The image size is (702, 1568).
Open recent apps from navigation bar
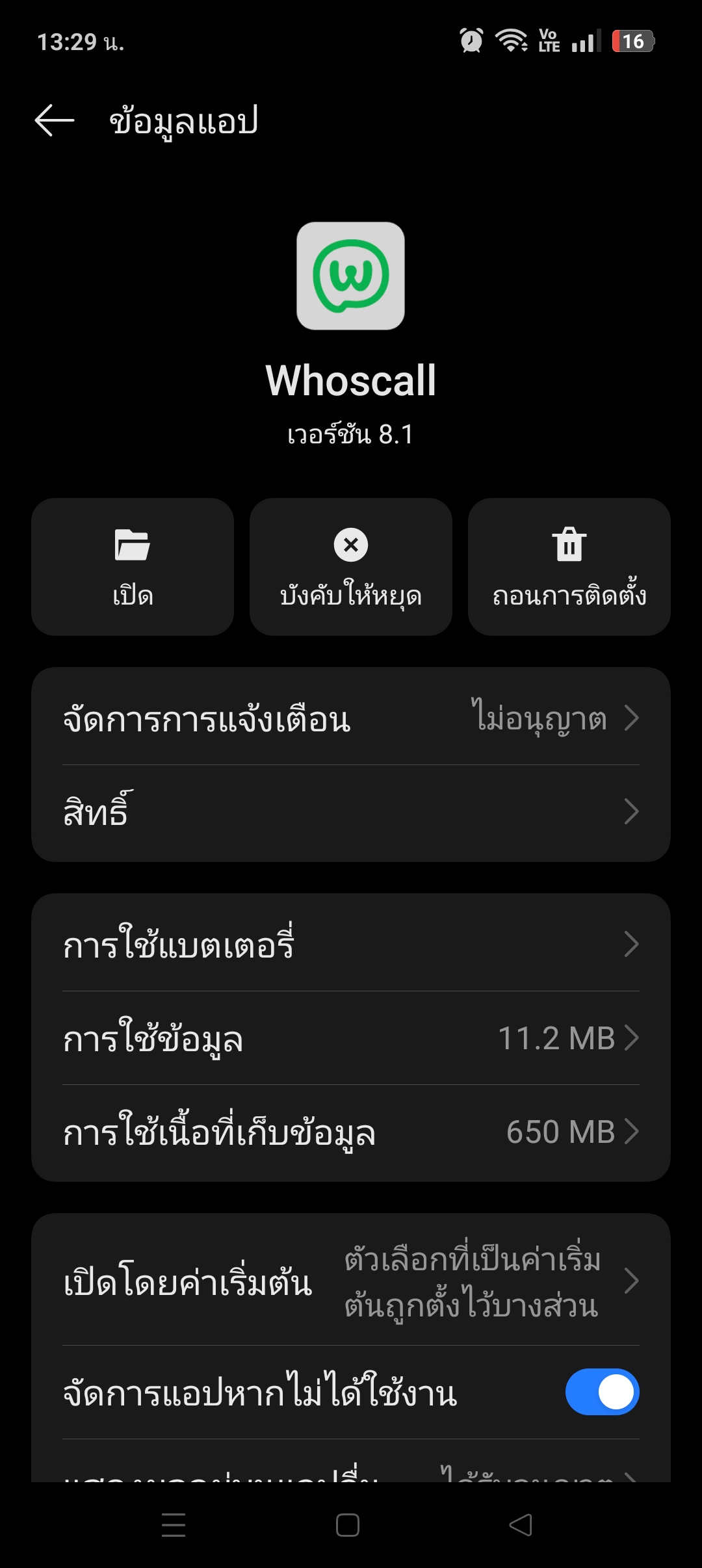pos(174,1525)
